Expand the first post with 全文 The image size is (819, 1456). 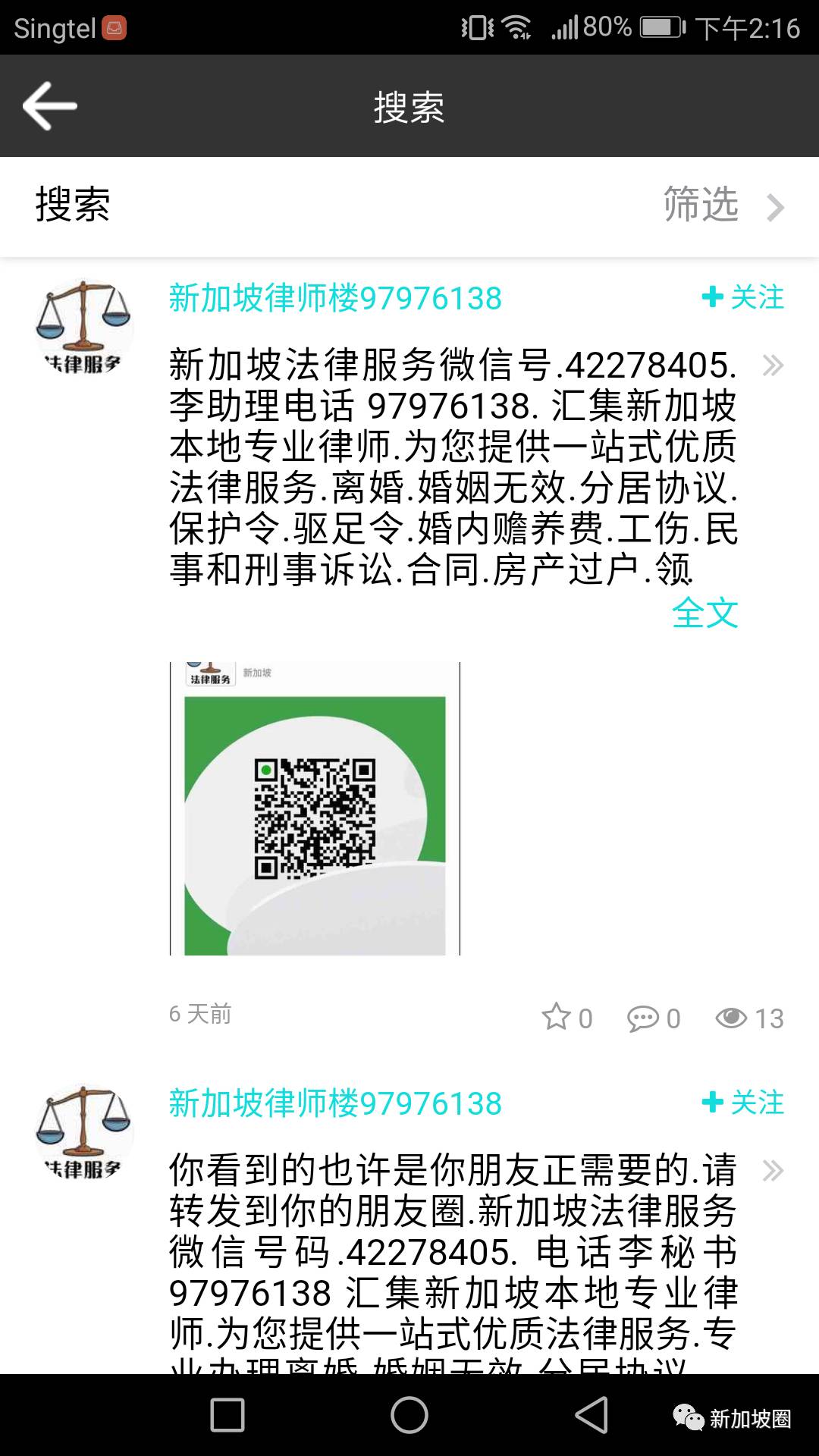[704, 613]
